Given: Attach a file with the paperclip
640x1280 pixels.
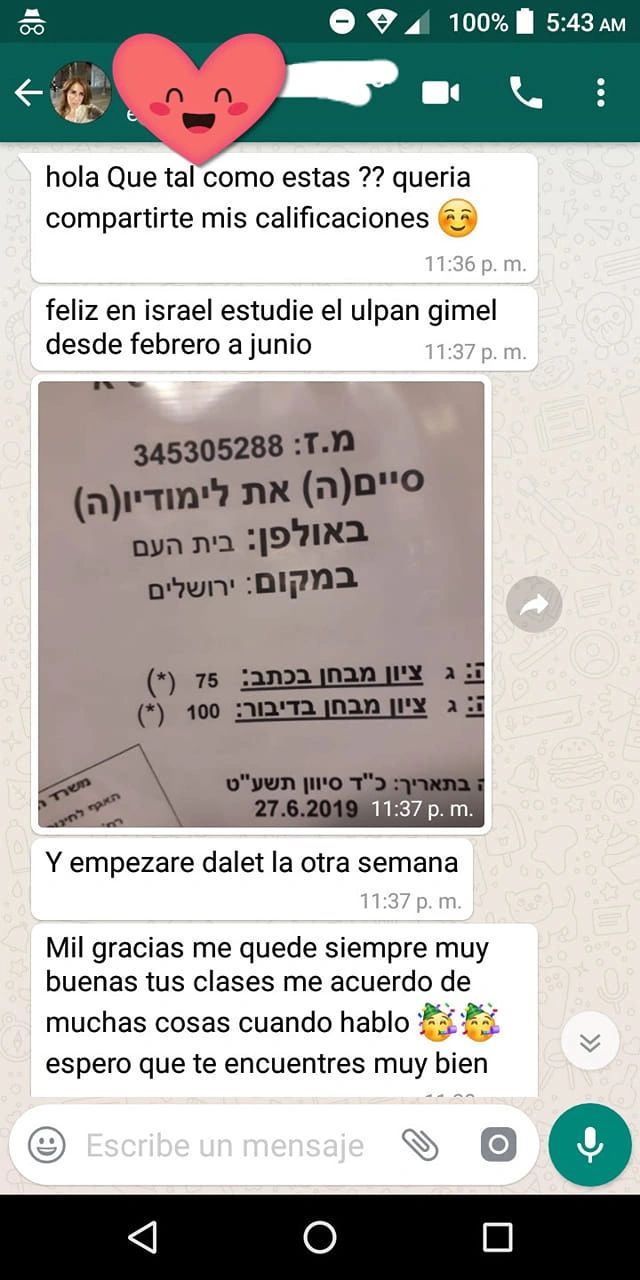Looking at the screenshot, I should pyautogui.click(x=420, y=1146).
